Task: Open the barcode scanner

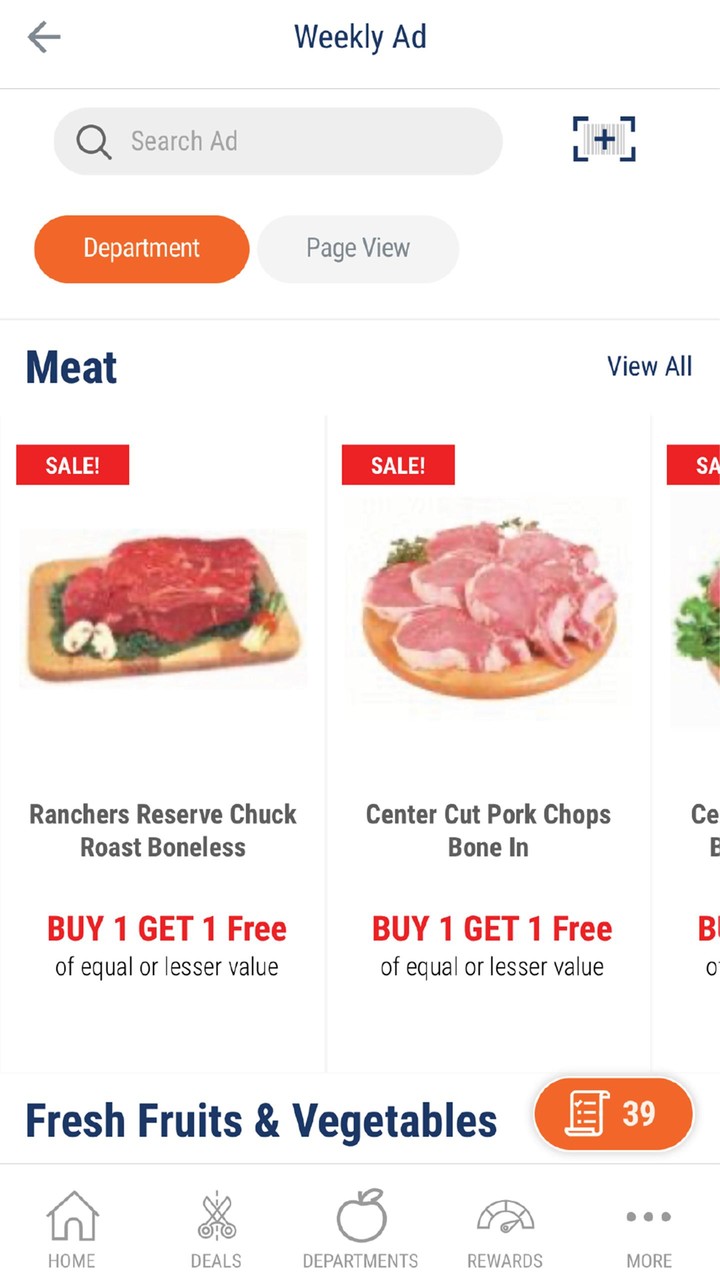Action: tap(604, 140)
